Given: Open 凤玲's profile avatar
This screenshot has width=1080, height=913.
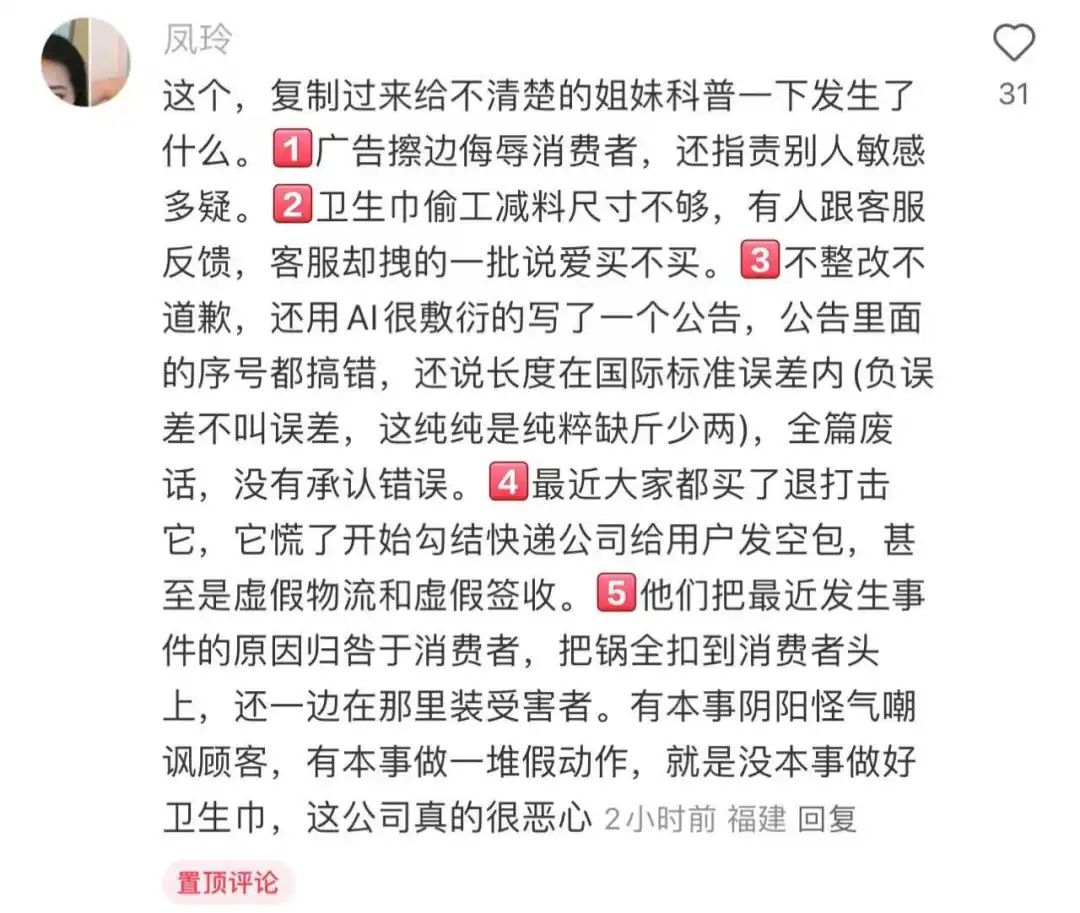Looking at the screenshot, I should [85, 62].
